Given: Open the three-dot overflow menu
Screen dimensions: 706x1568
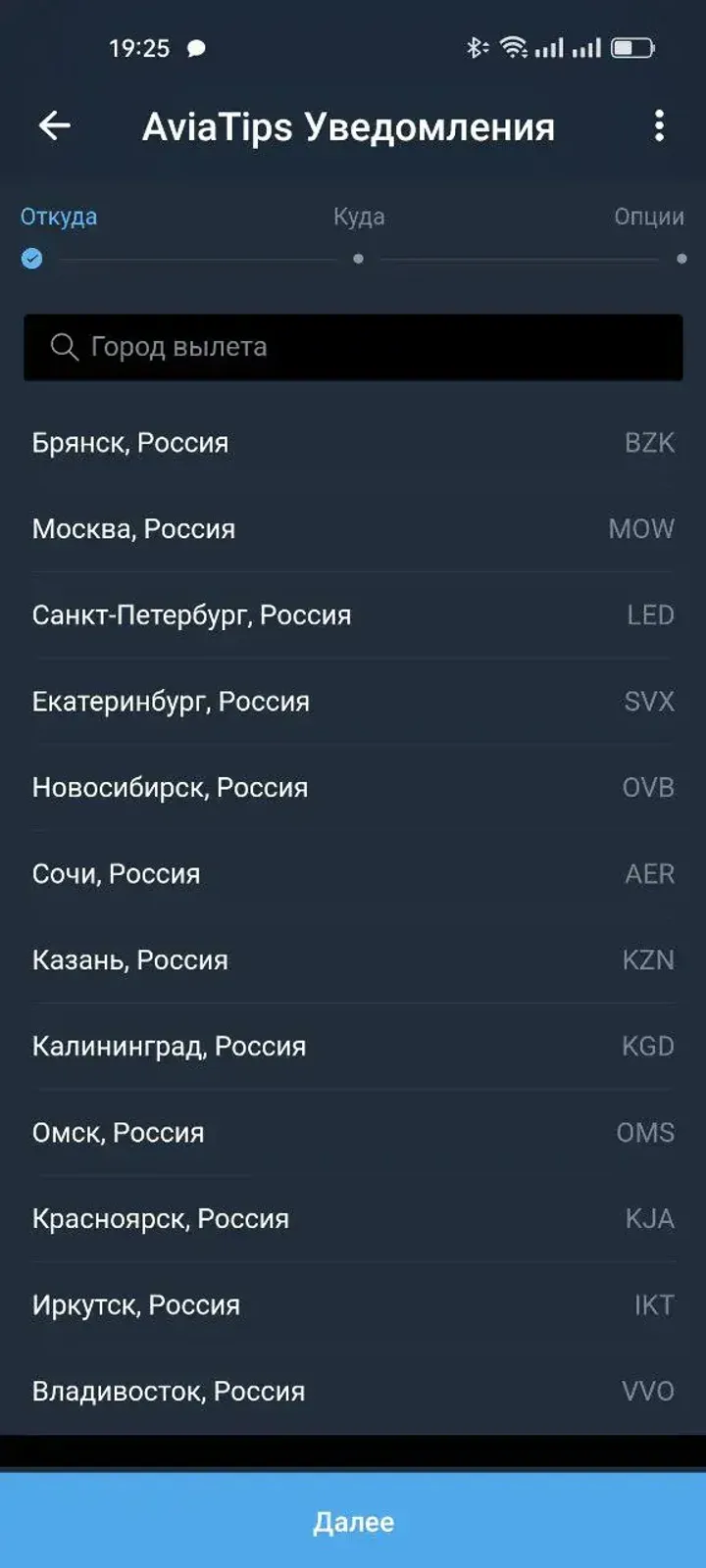Looking at the screenshot, I should 659,125.
